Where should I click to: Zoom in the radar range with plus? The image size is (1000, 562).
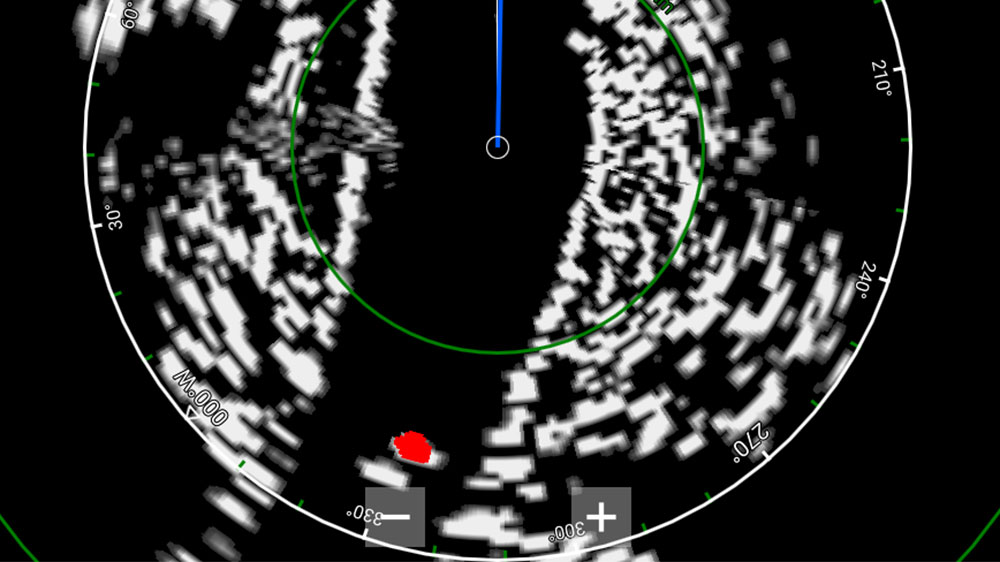[x=601, y=516]
